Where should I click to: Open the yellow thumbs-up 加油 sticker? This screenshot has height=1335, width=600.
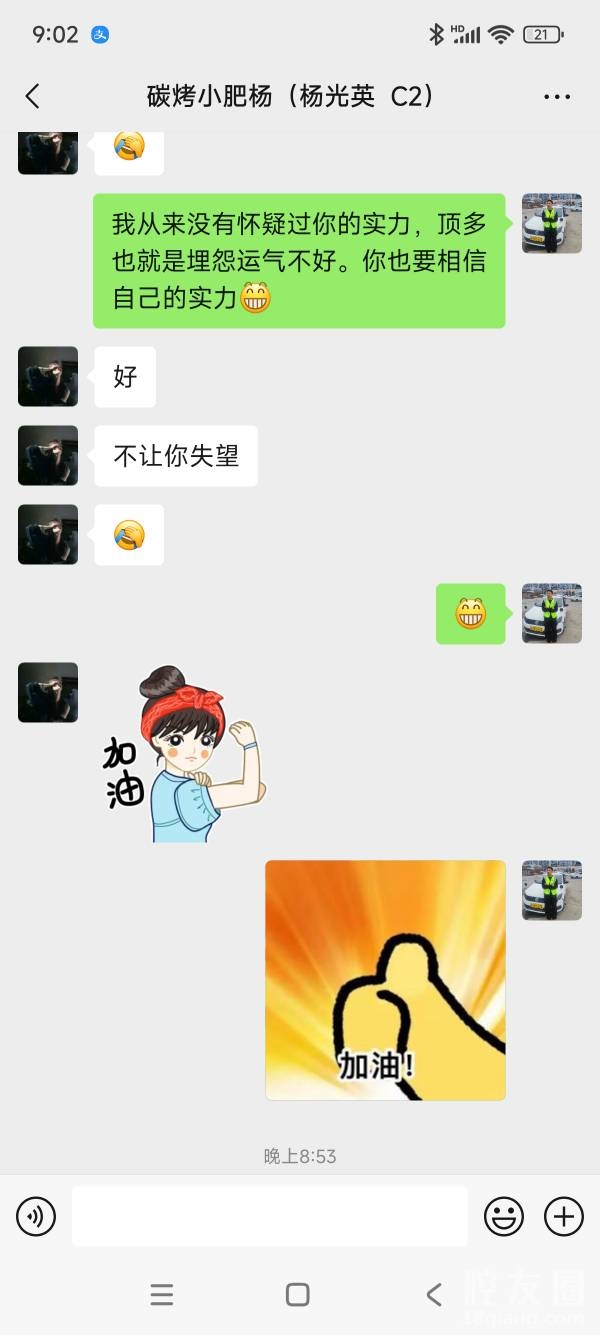pyautogui.click(x=385, y=980)
